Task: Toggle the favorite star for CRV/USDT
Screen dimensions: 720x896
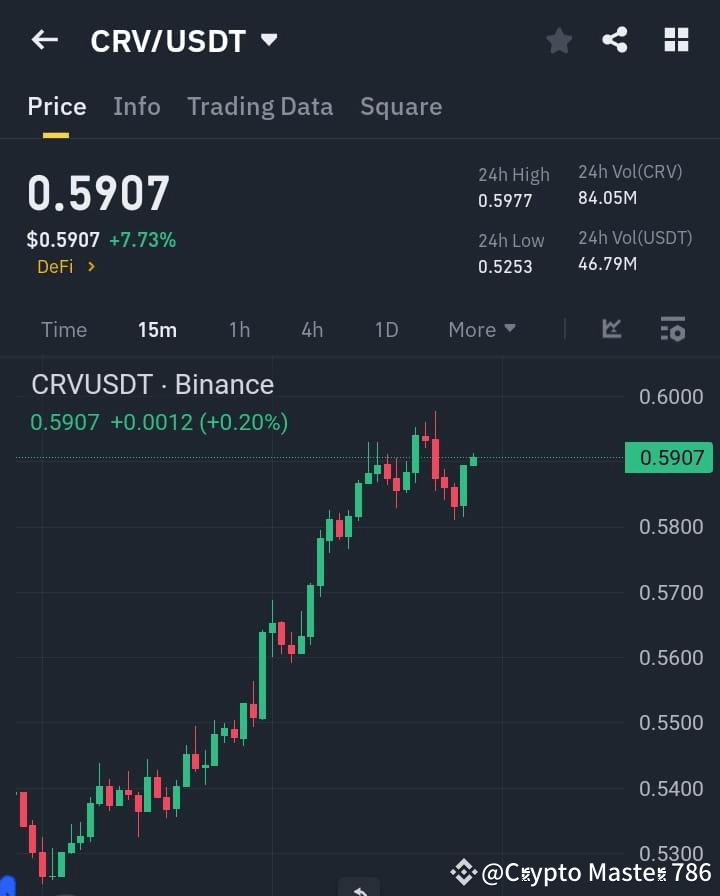Action: pyautogui.click(x=559, y=40)
